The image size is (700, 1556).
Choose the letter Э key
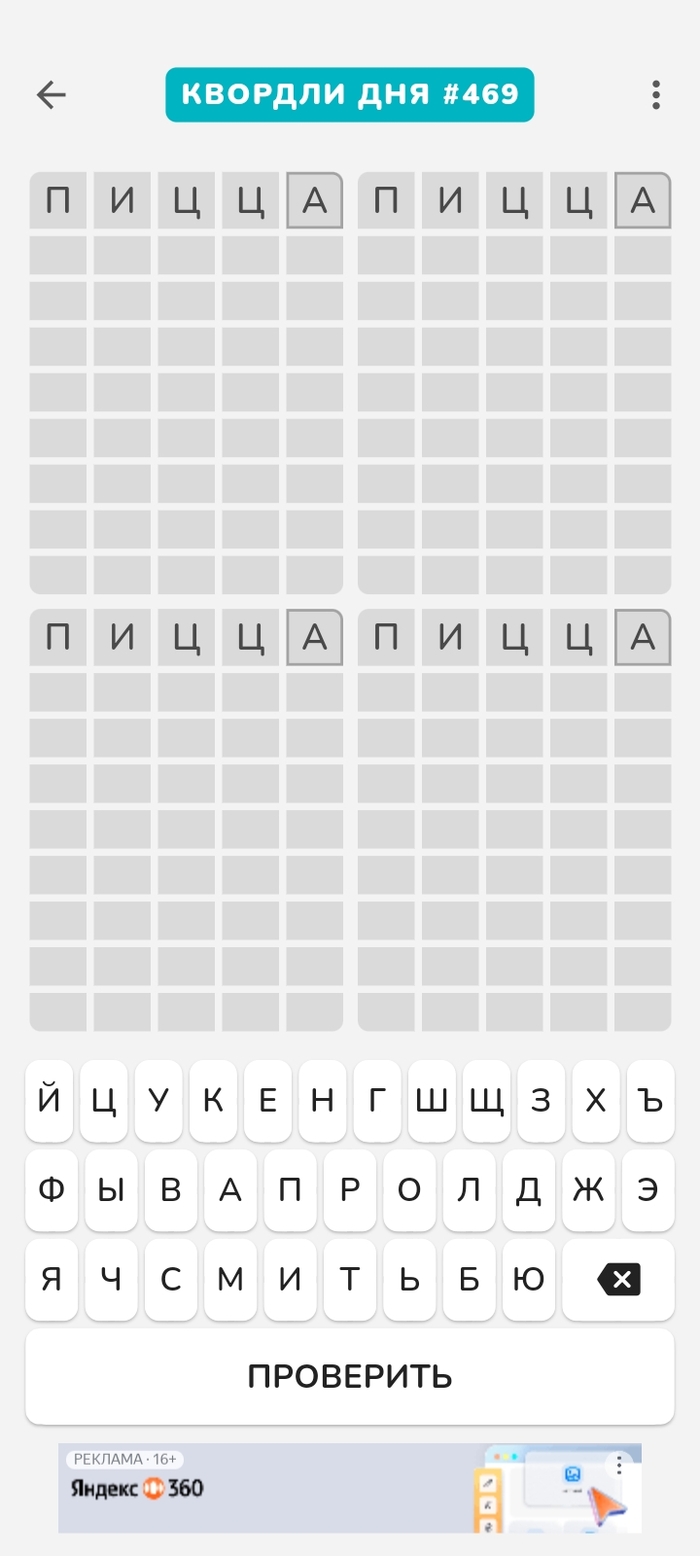click(648, 1190)
